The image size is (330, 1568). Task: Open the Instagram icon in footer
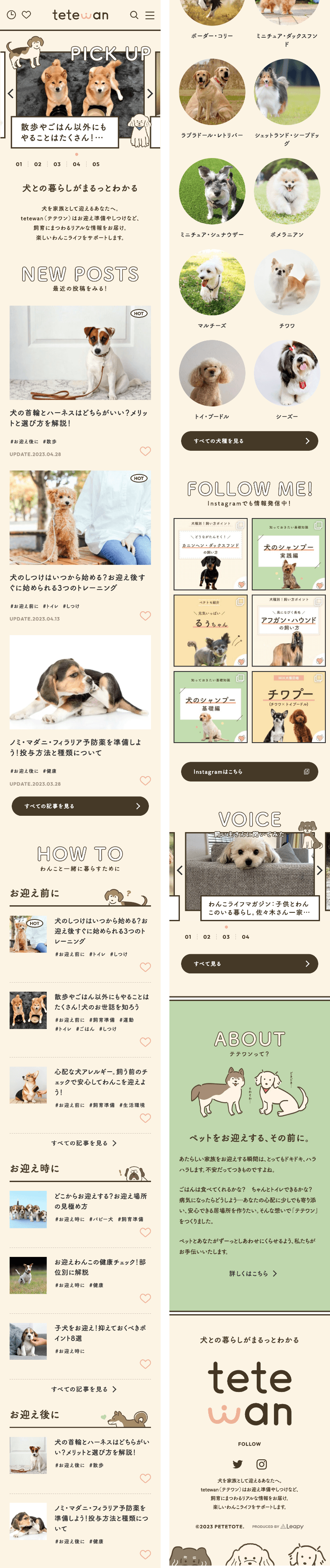(261, 1464)
